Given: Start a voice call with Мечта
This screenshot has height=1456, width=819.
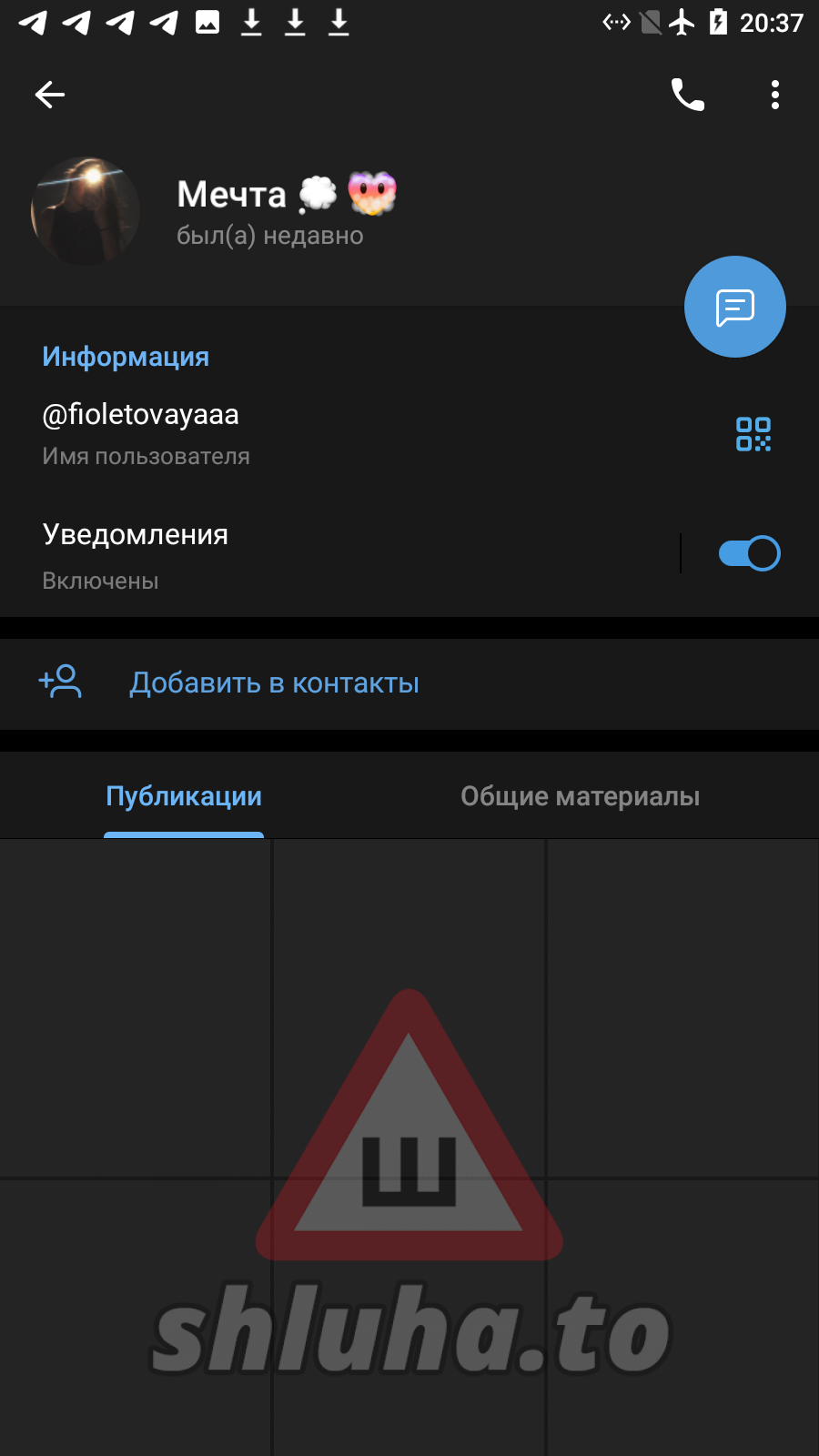Looking at the screenshot, I should click(x=687, y=95).
